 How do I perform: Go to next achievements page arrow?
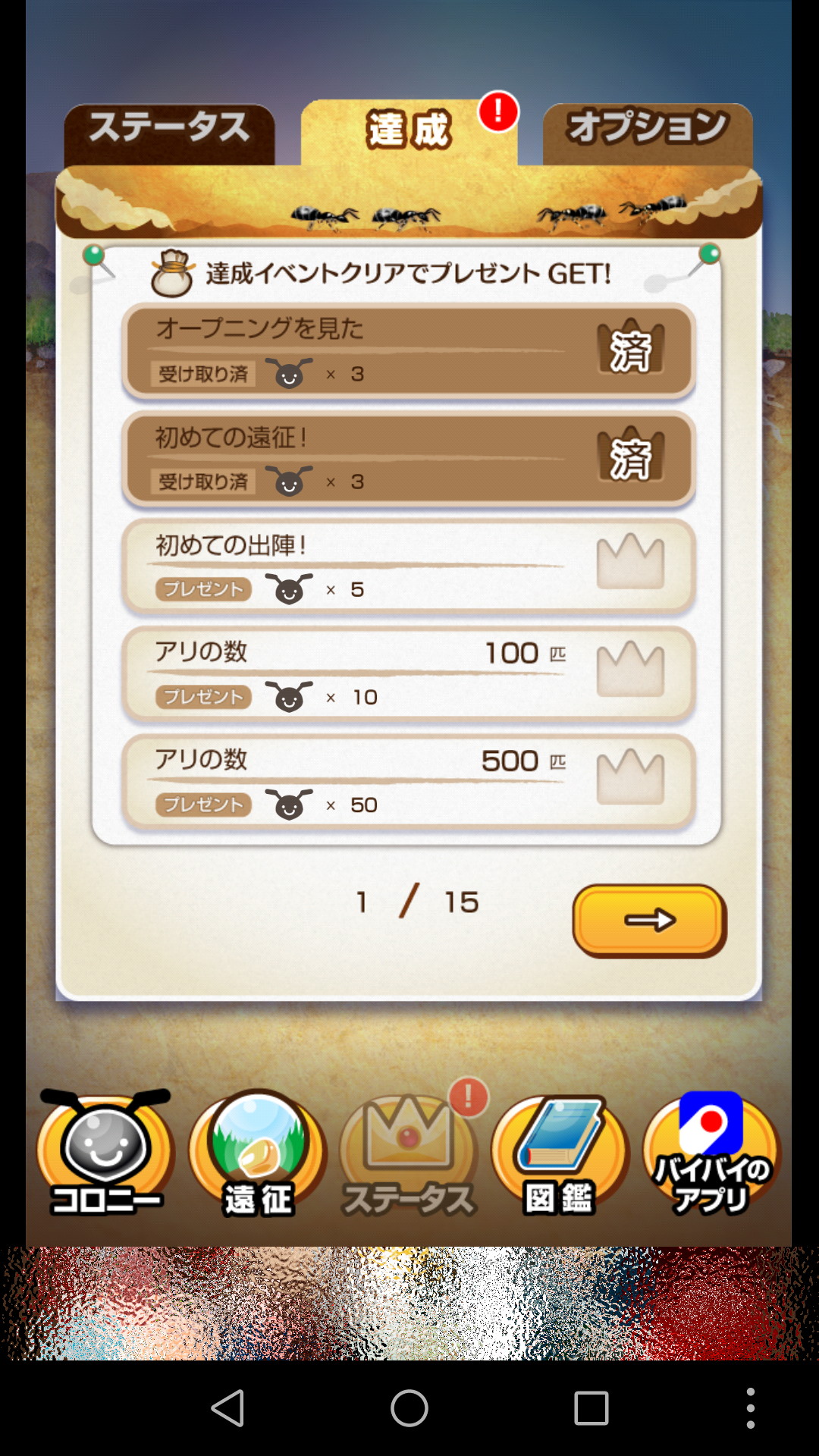649,920
